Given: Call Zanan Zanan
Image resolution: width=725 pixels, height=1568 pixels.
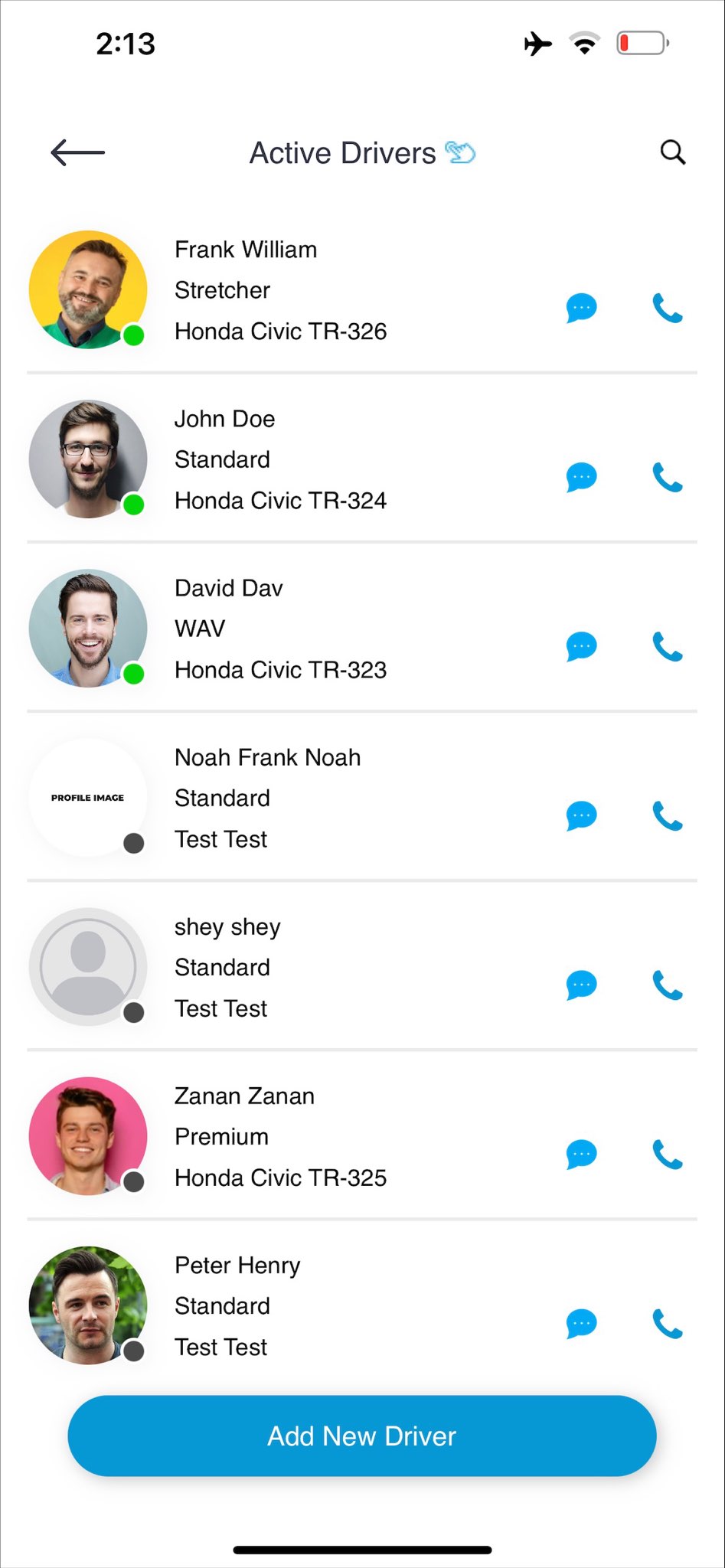Looking at the screenshot, I should point(668,1154).
